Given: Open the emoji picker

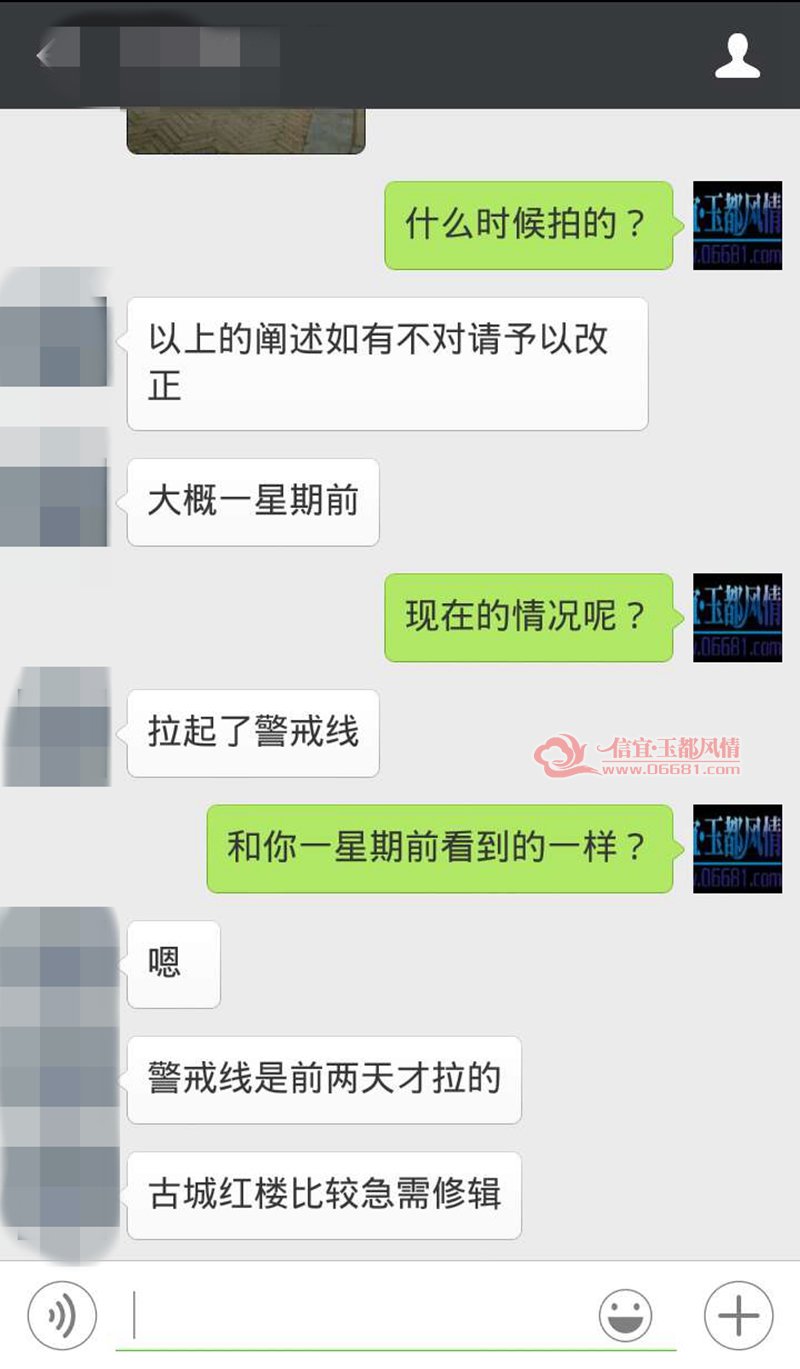Looking at the screenshot, I should tap(626, 1316).
